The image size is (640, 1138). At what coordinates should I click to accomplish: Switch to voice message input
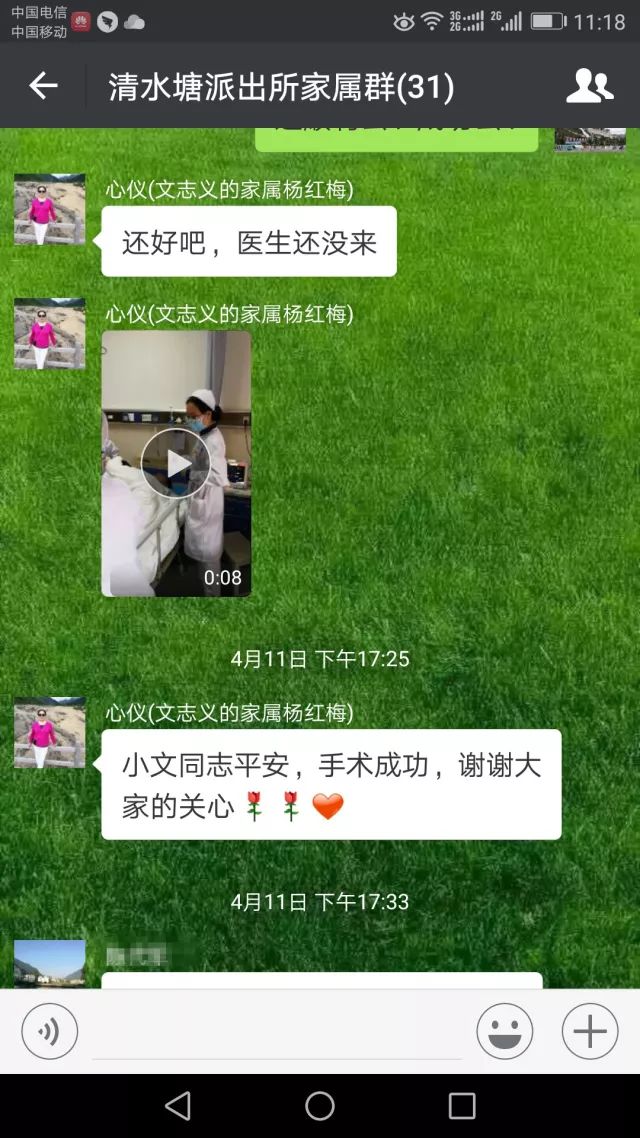[50, 1031]
